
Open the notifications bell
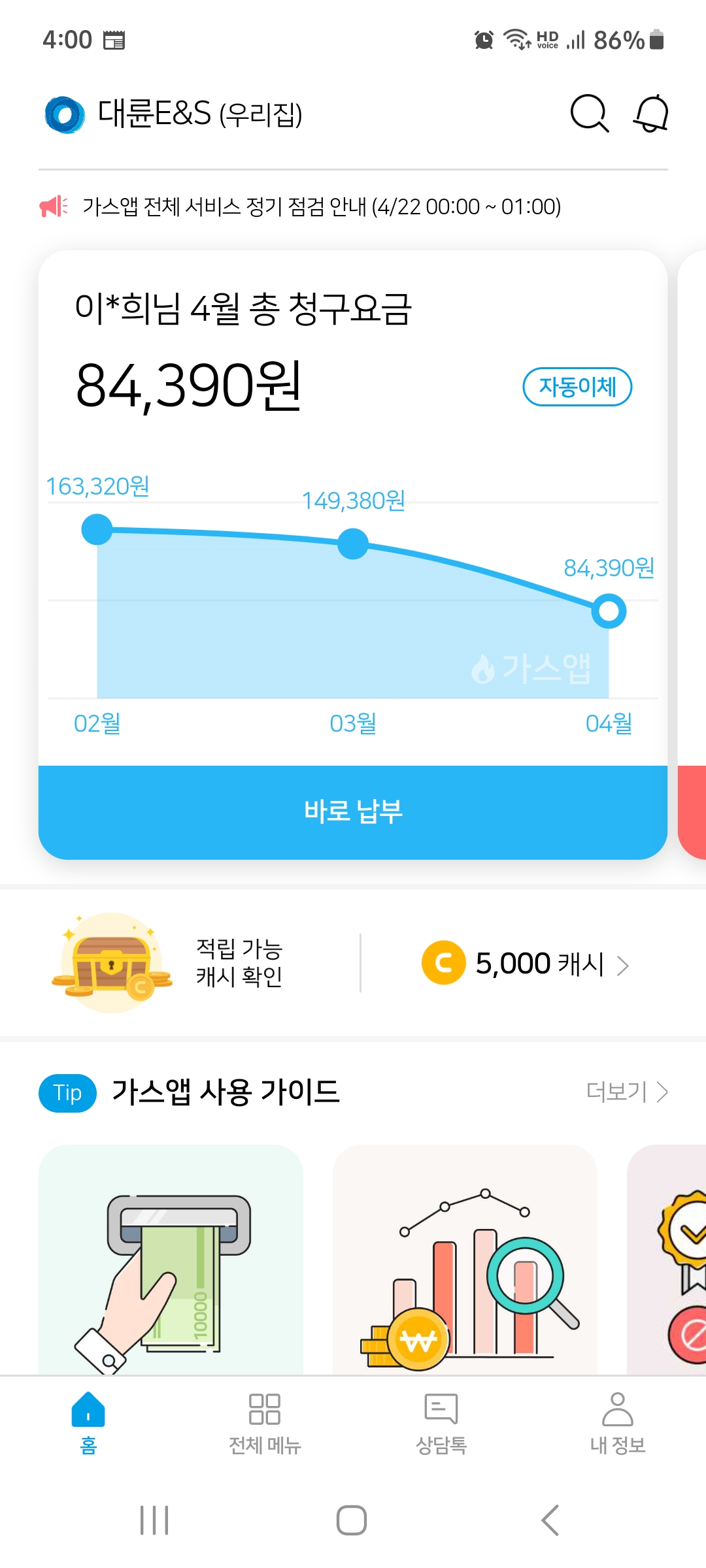click(651, 114)
